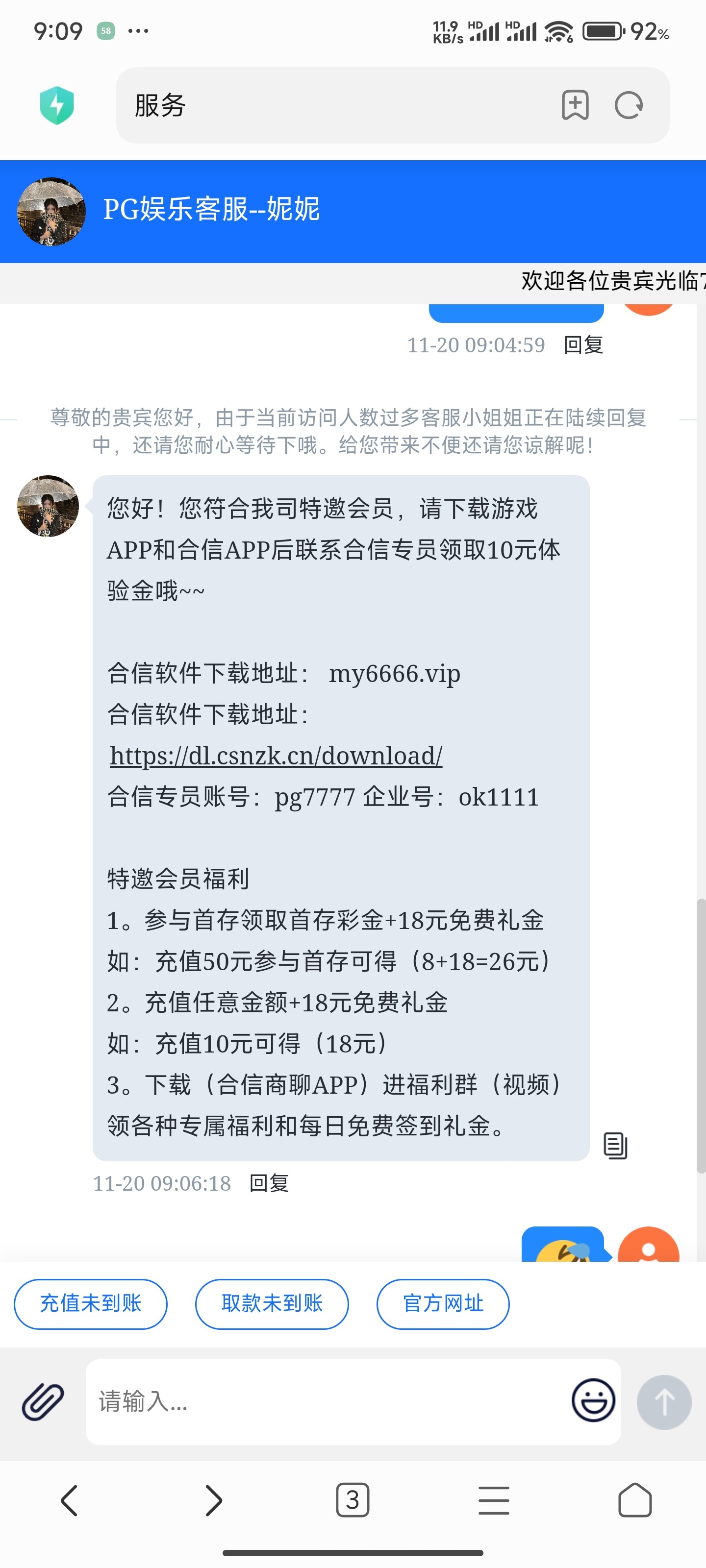This screenshot has height=1568, width=706.
Task: Add this page to bookmarks
Action: point(575,105)
